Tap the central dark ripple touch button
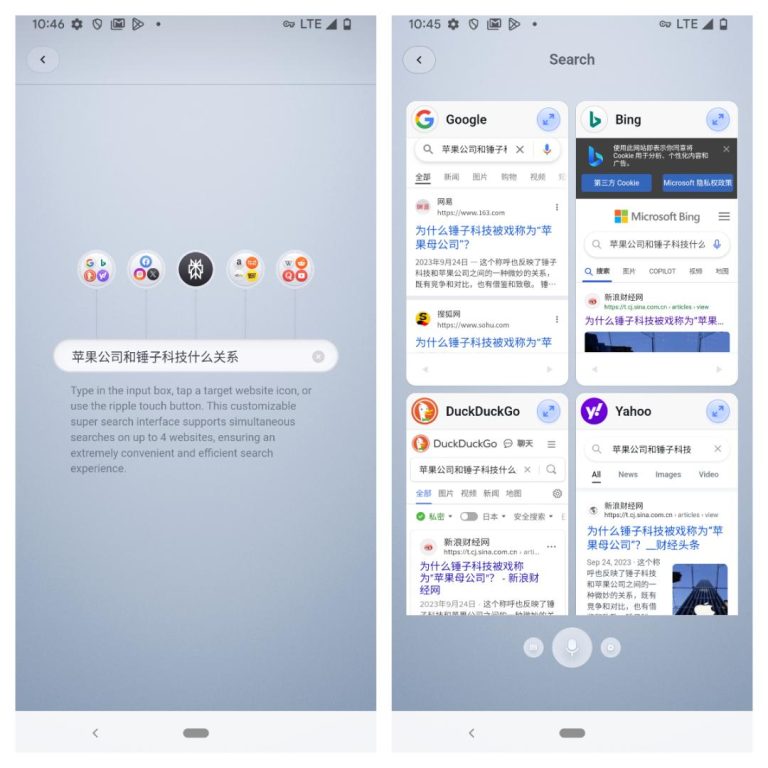 (196, 269)
